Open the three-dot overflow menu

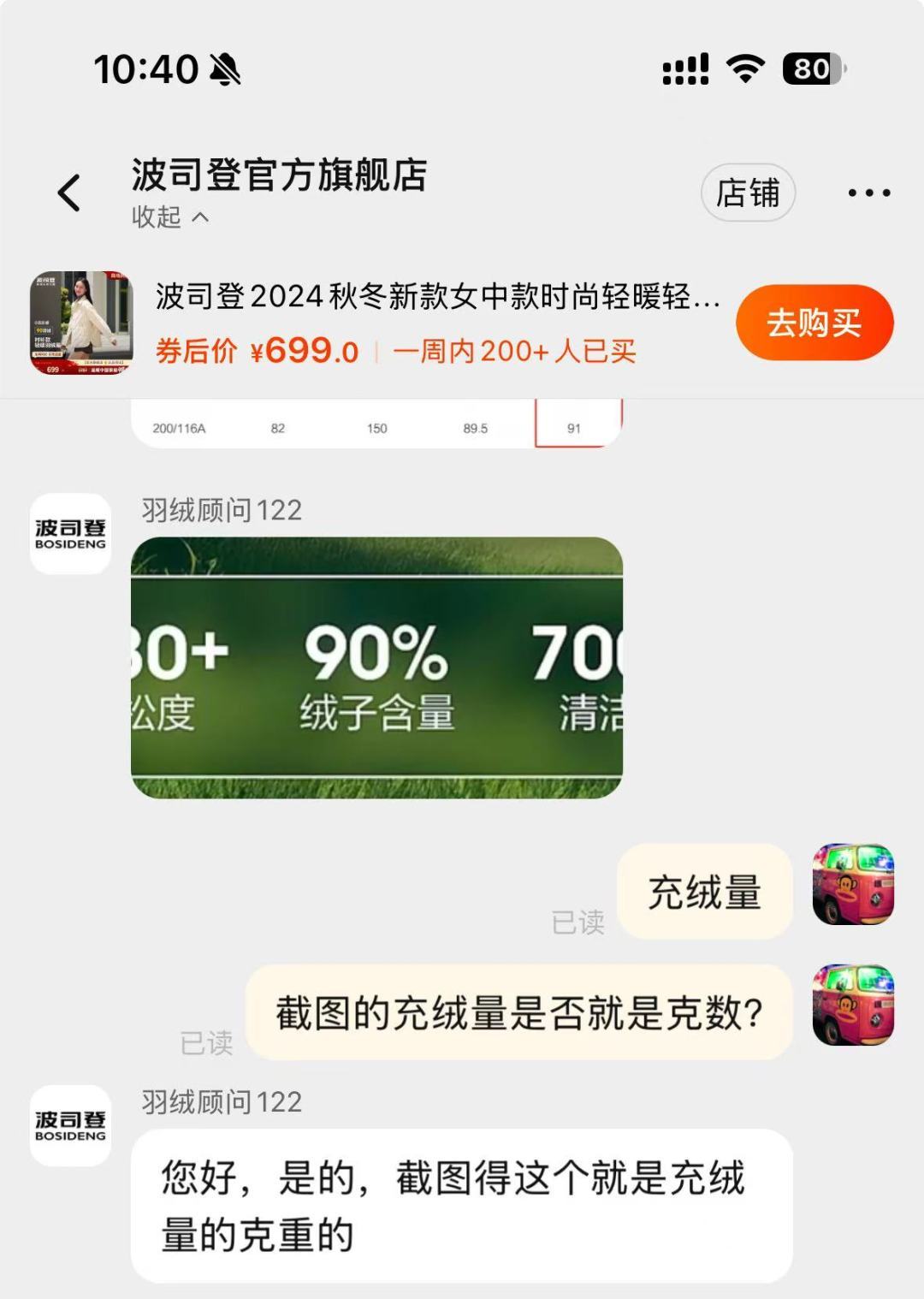(x=868, y=193)
